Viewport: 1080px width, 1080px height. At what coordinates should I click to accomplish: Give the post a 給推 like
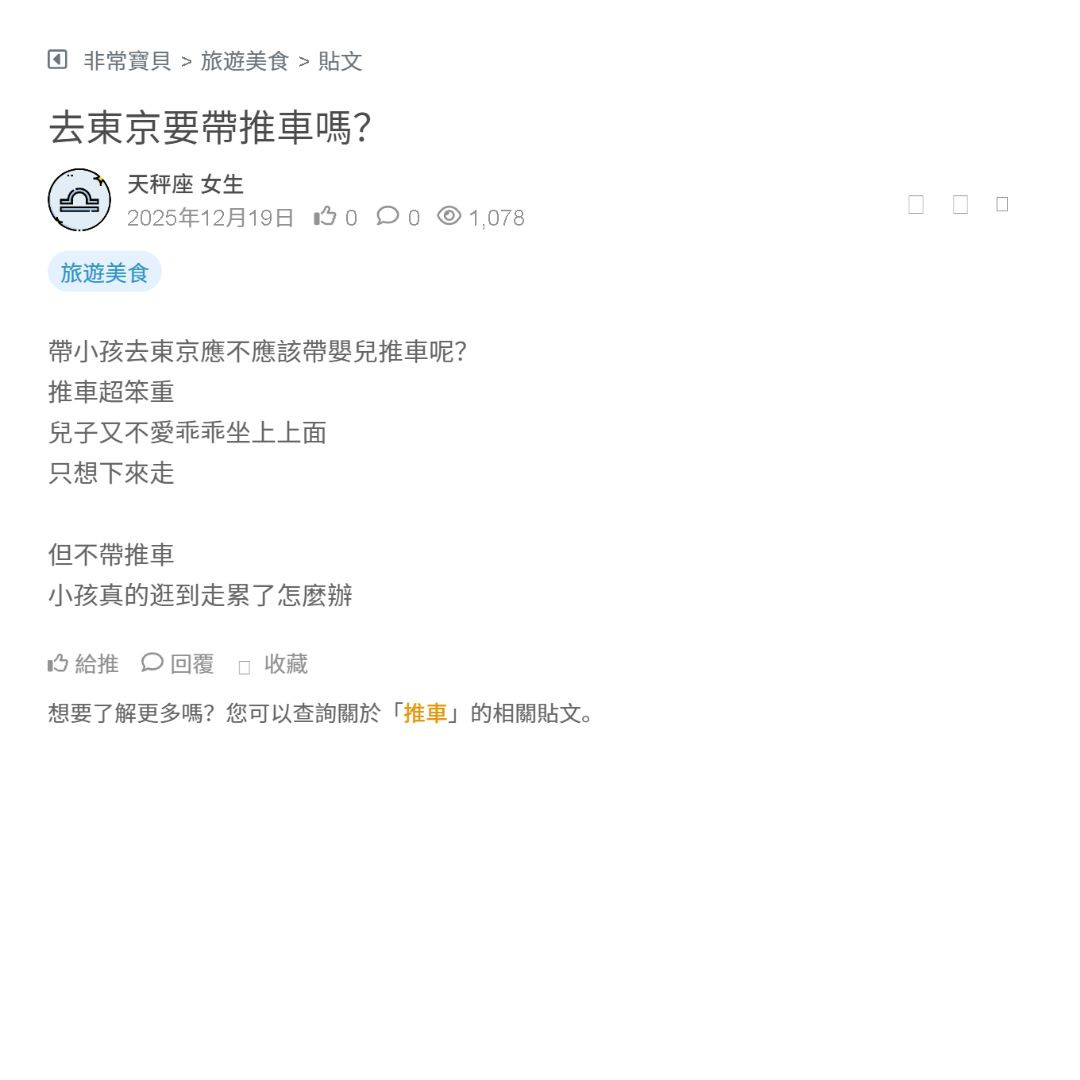pos(84,664)
